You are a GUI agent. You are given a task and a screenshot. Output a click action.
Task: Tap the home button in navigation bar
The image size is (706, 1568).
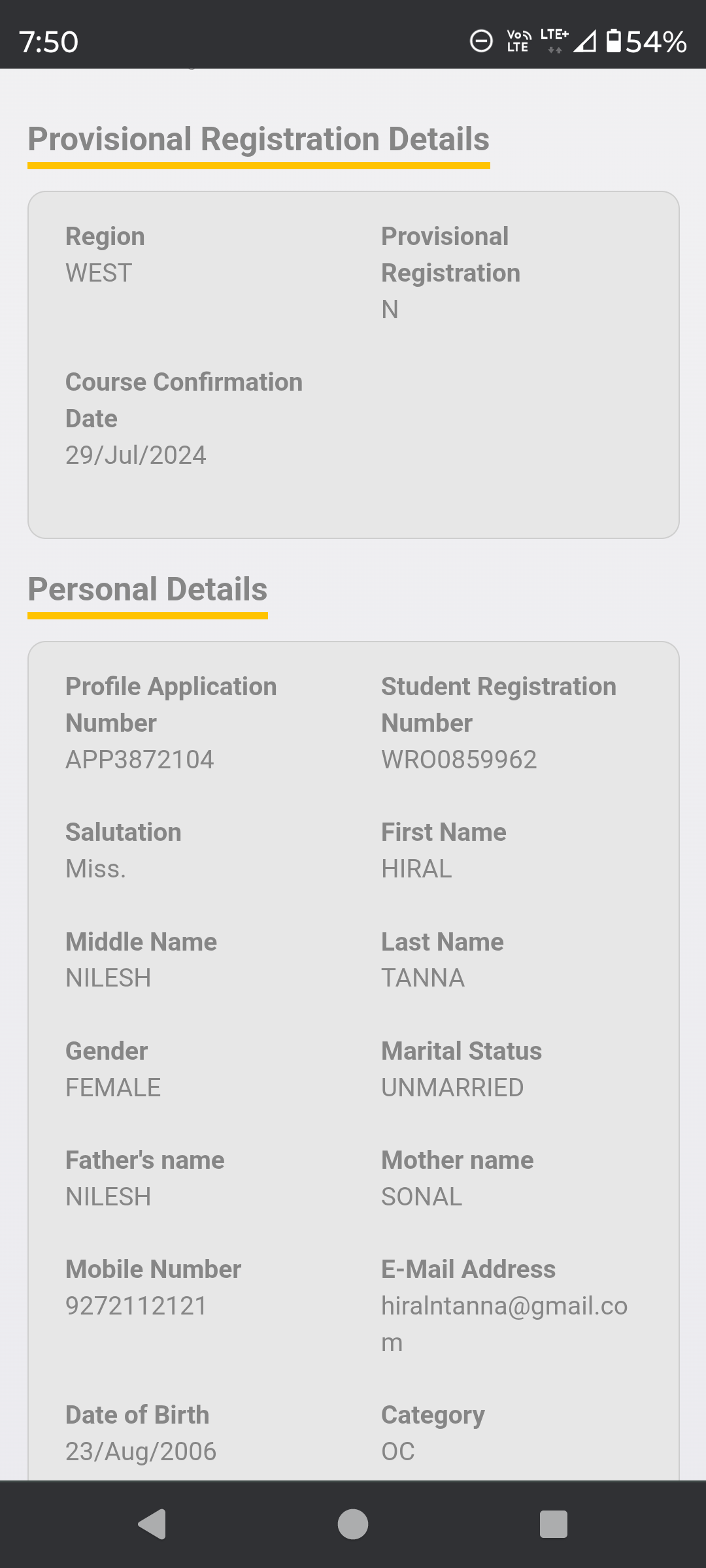[x=353, y=1524]
